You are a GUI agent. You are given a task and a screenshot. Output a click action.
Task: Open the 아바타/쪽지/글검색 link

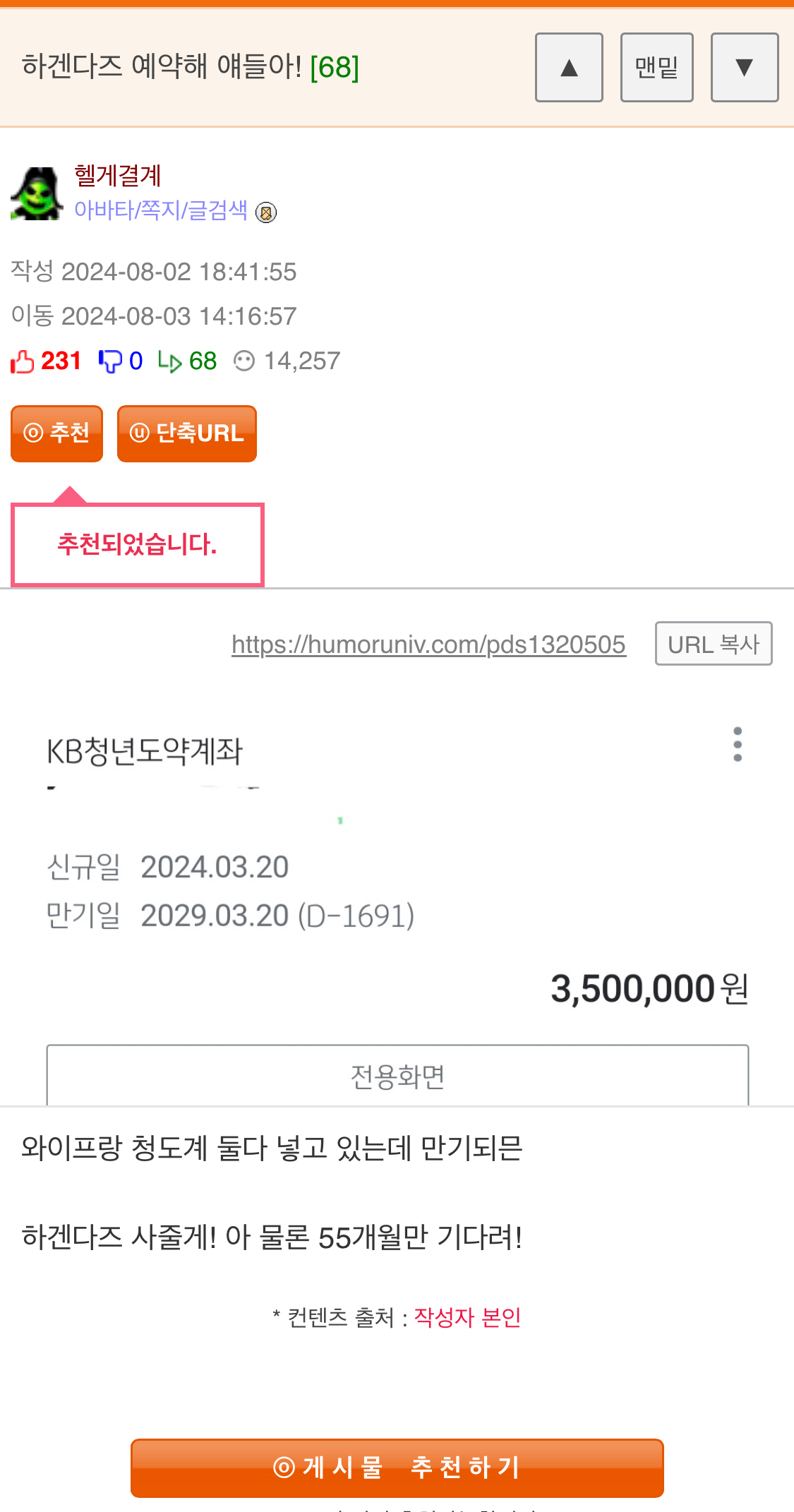pos(161,210)
